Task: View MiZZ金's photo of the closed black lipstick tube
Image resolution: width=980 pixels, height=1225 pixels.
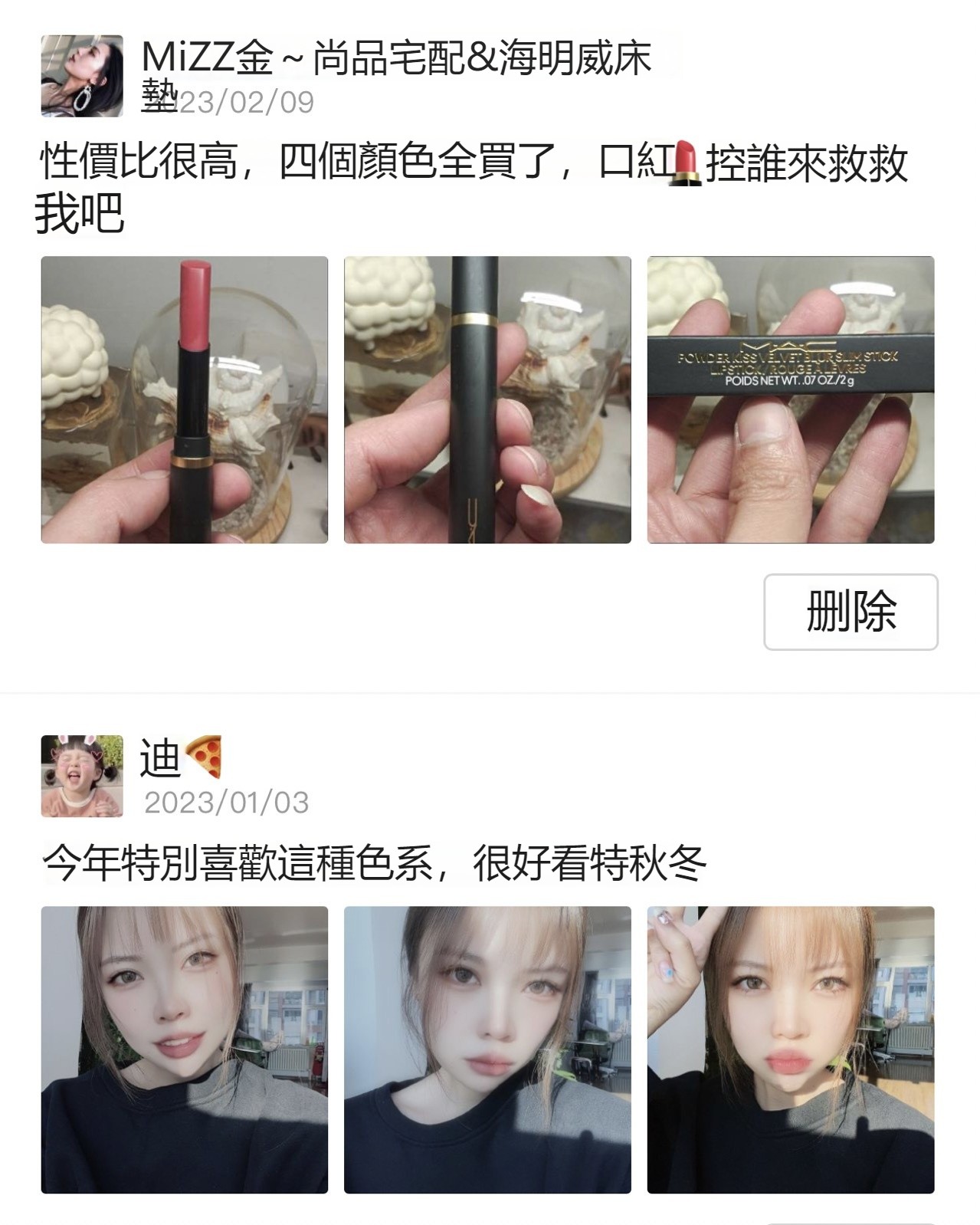Action: pos(487,399)
